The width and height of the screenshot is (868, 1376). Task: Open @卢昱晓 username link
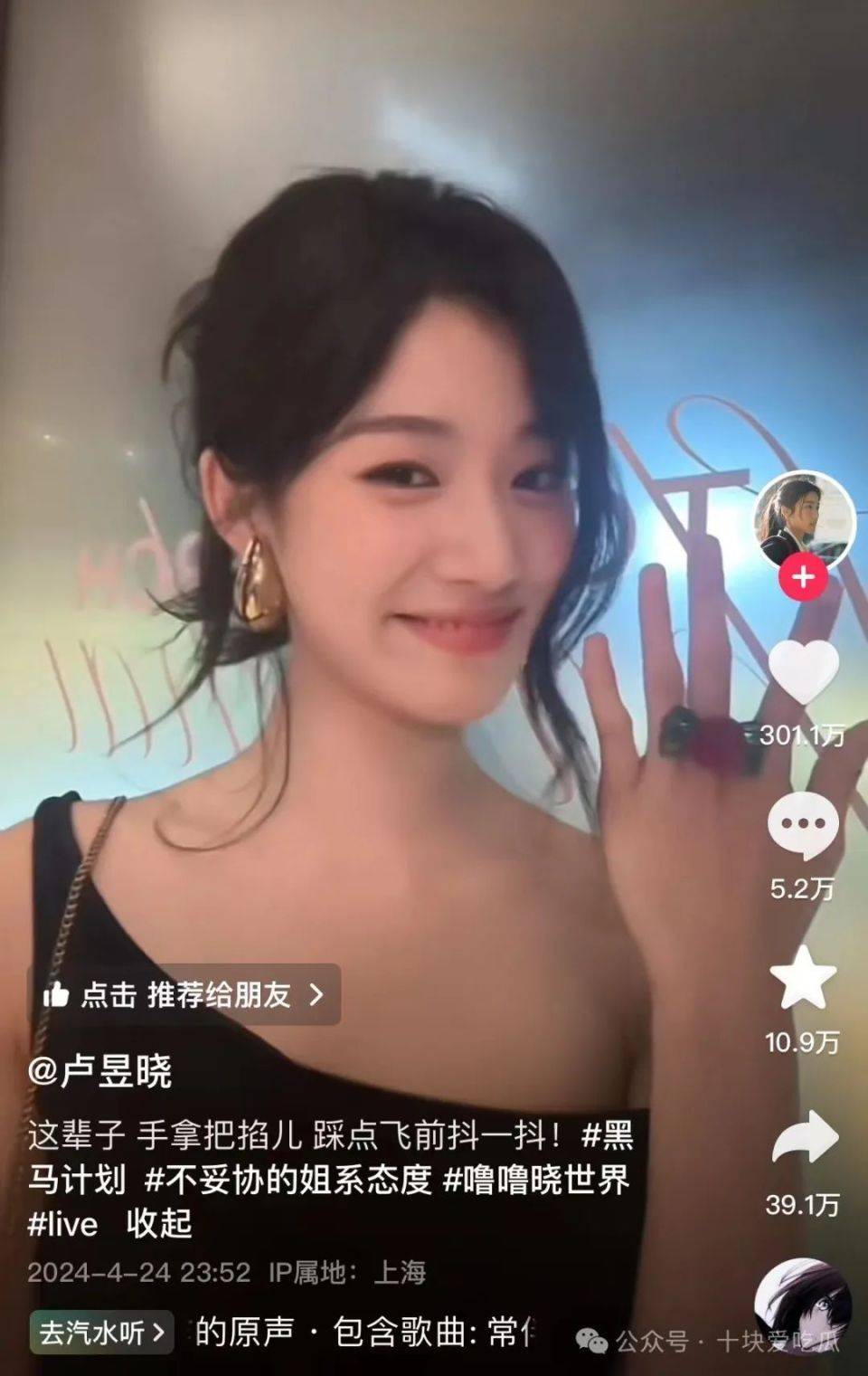coord(99,1072)
